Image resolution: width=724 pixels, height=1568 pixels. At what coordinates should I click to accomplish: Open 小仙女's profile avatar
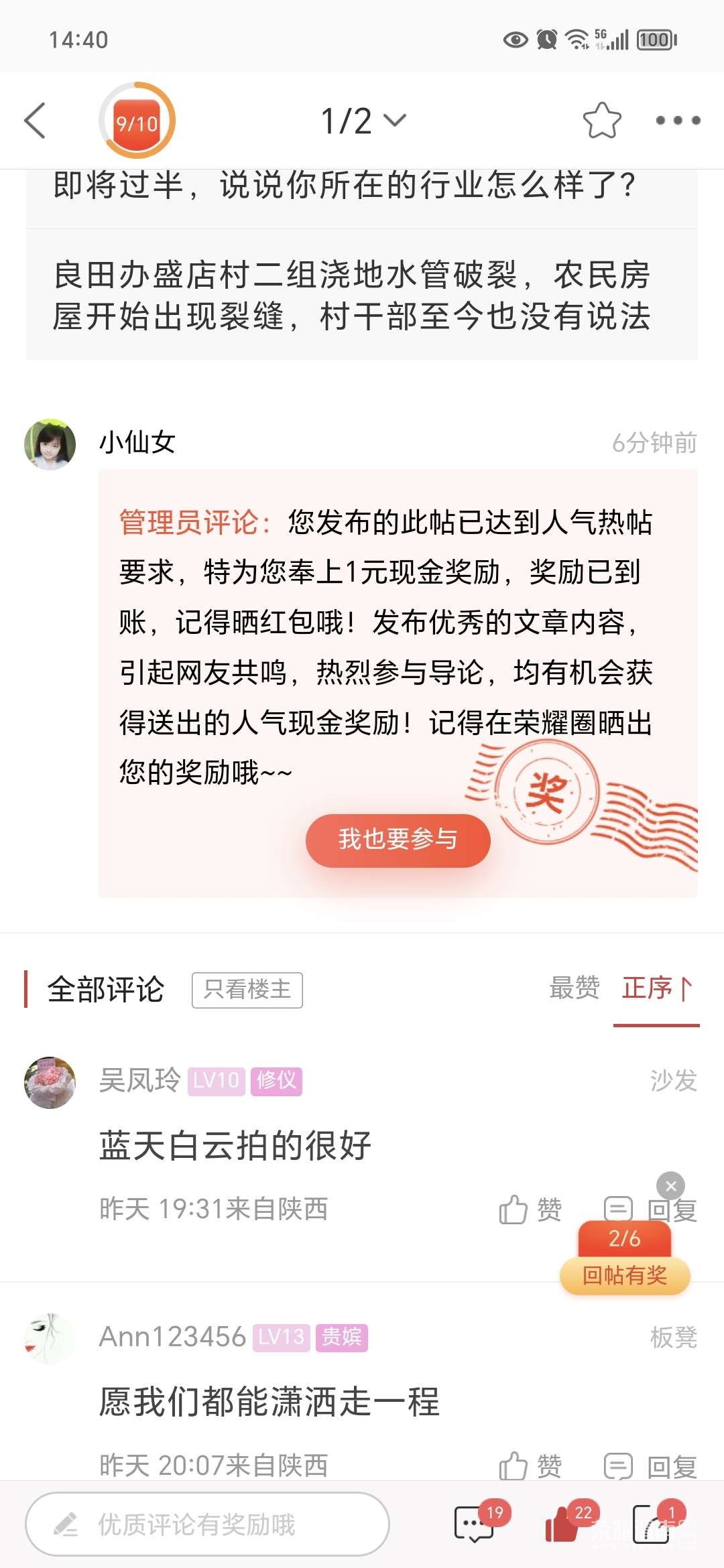[x=50, y=445]
